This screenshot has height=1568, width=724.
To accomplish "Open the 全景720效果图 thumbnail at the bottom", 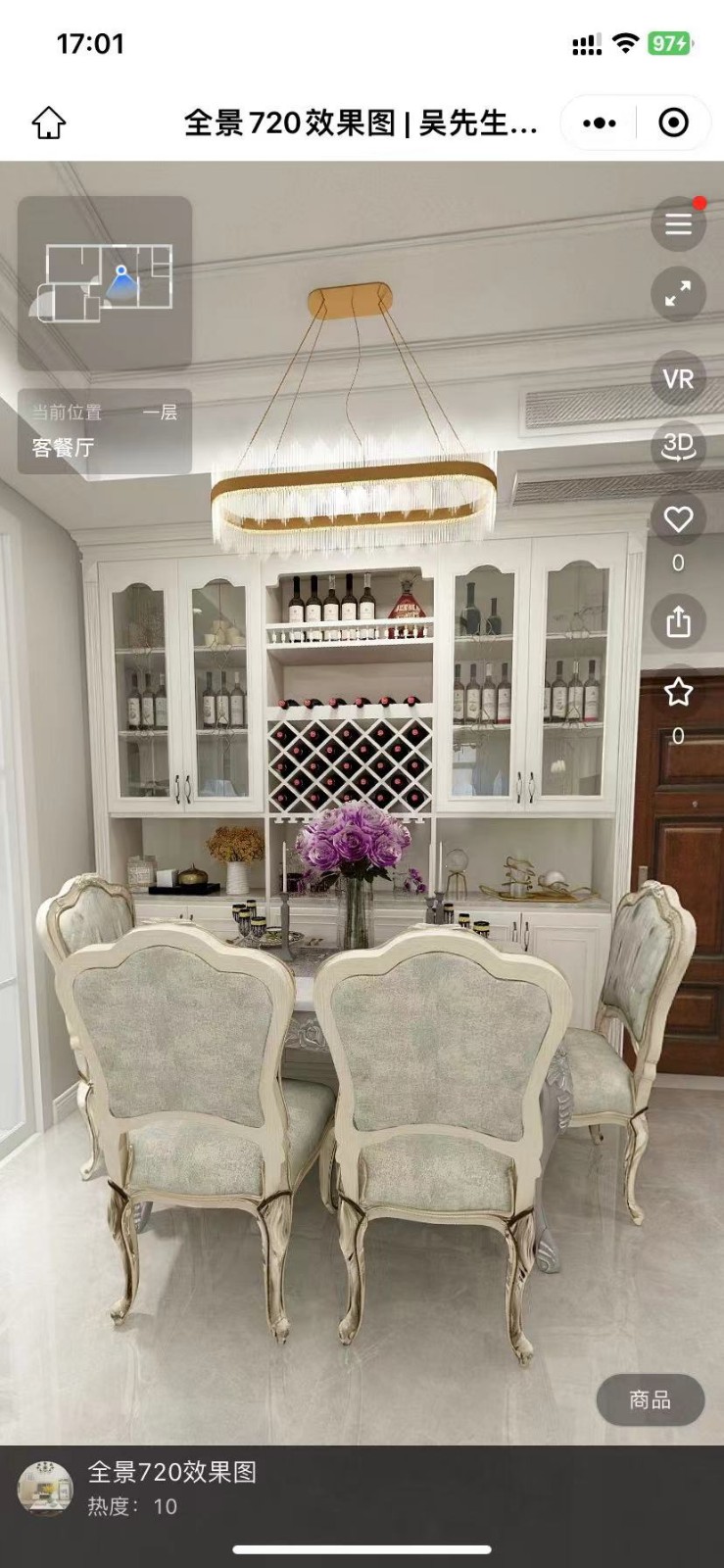I will (45, 1488).
